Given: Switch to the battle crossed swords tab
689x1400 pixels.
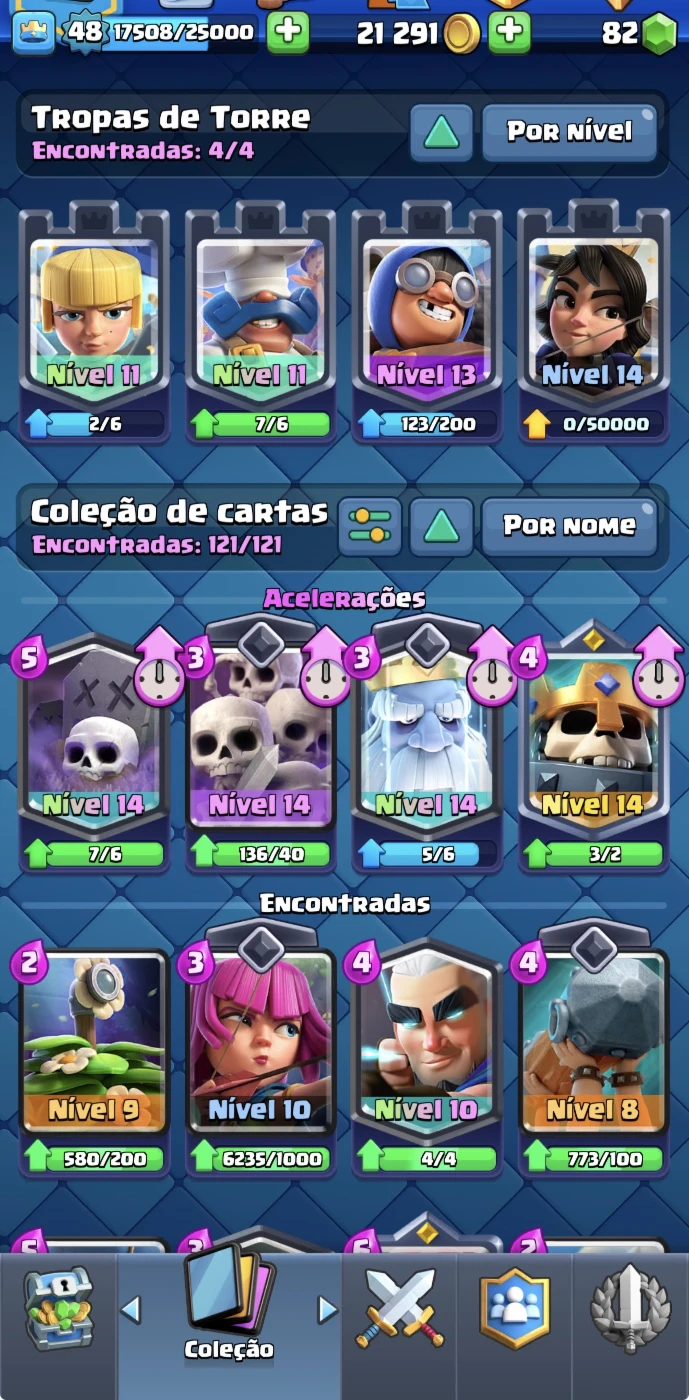Looking at the screenshot, I should tap(400, 1310).
